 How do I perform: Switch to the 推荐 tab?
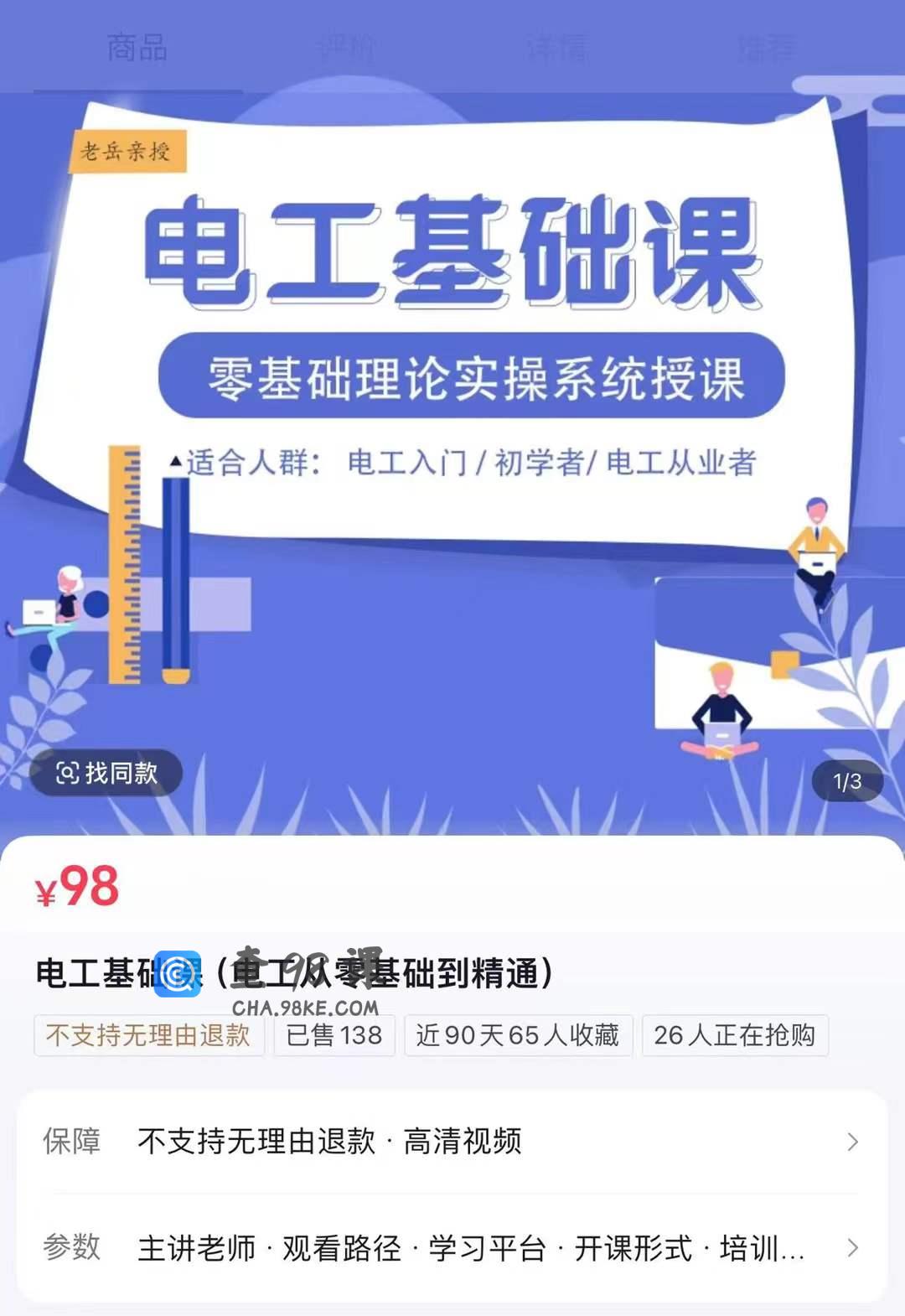coord(767,48)
